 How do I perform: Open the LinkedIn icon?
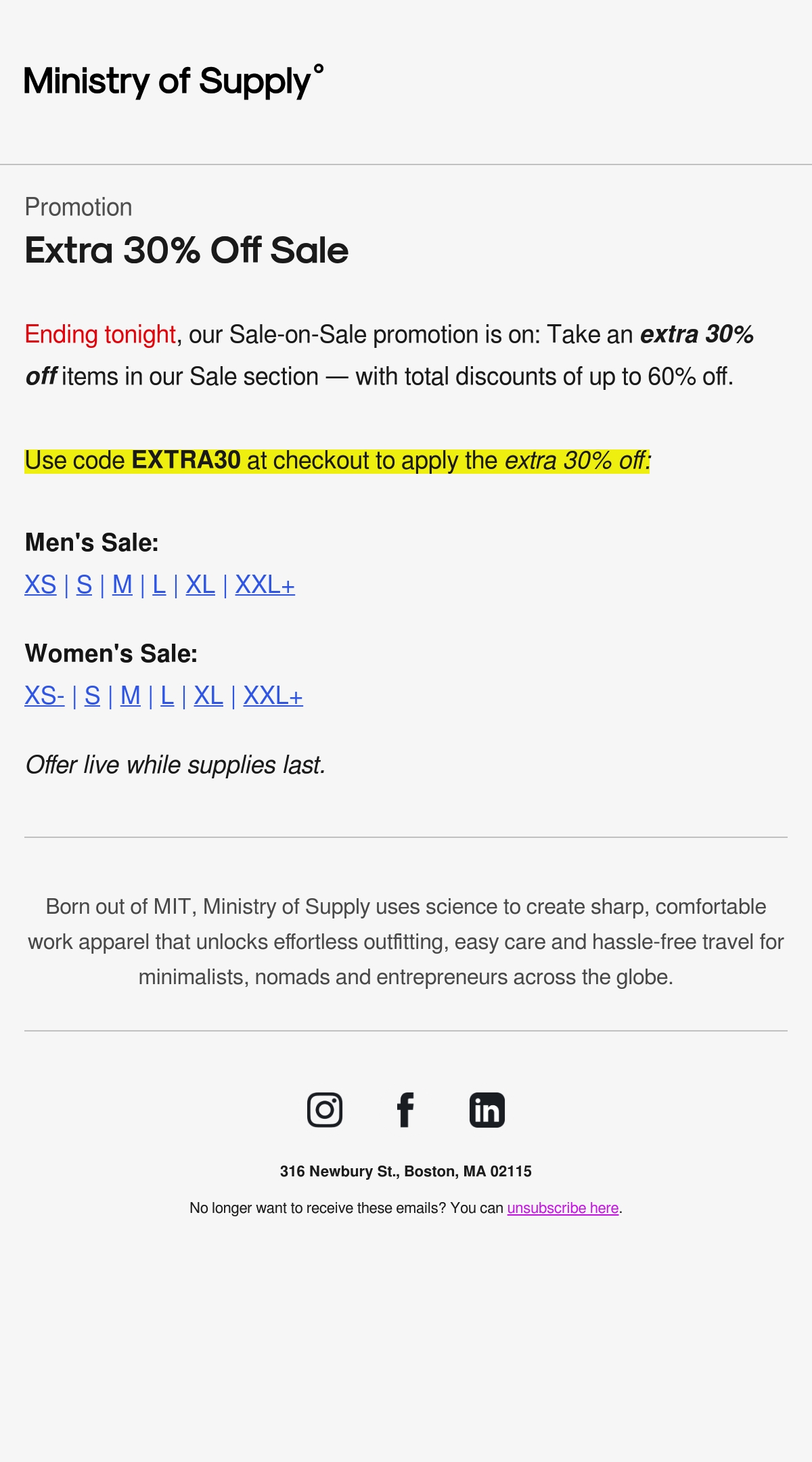(487, 1110)
